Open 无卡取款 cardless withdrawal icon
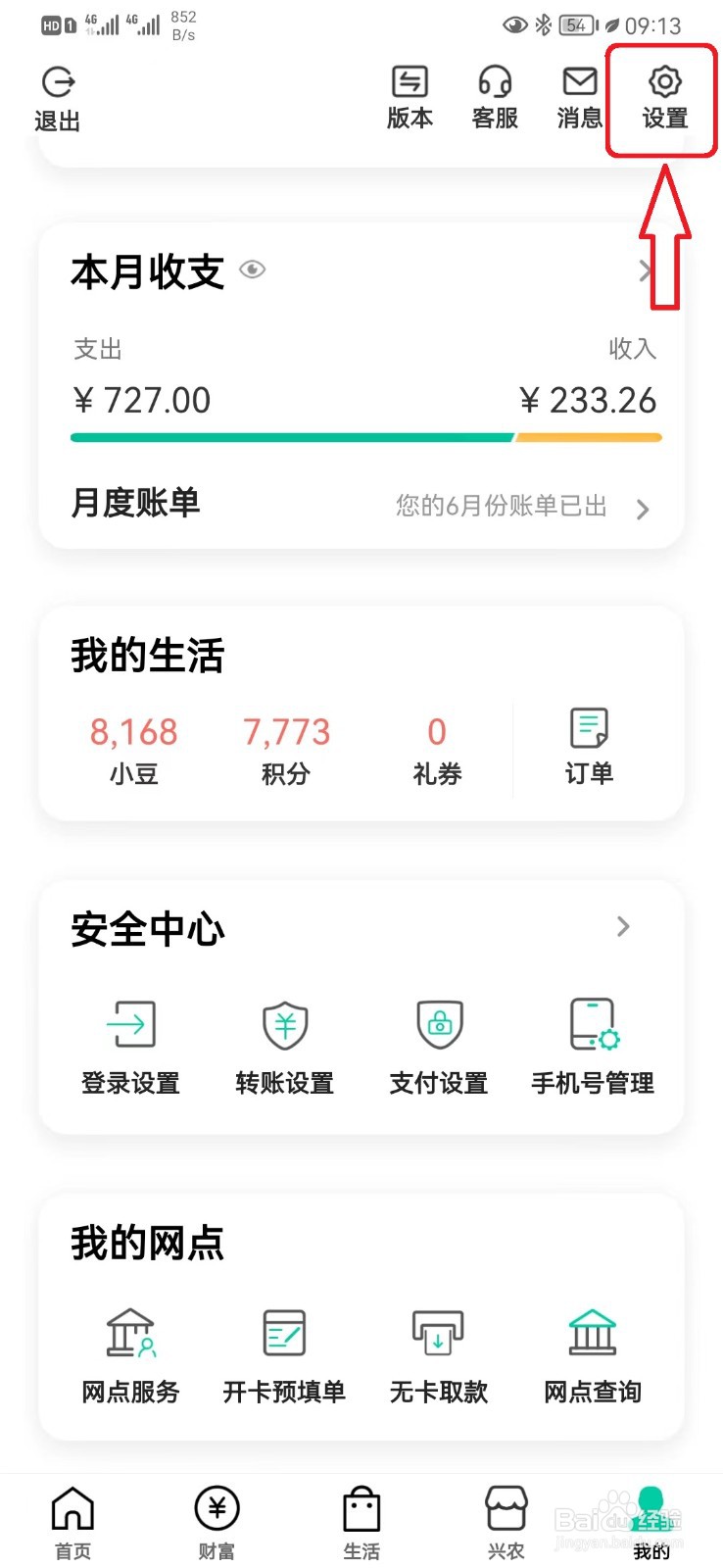This screenshot has height=1568, width=723. point(438,1352)
